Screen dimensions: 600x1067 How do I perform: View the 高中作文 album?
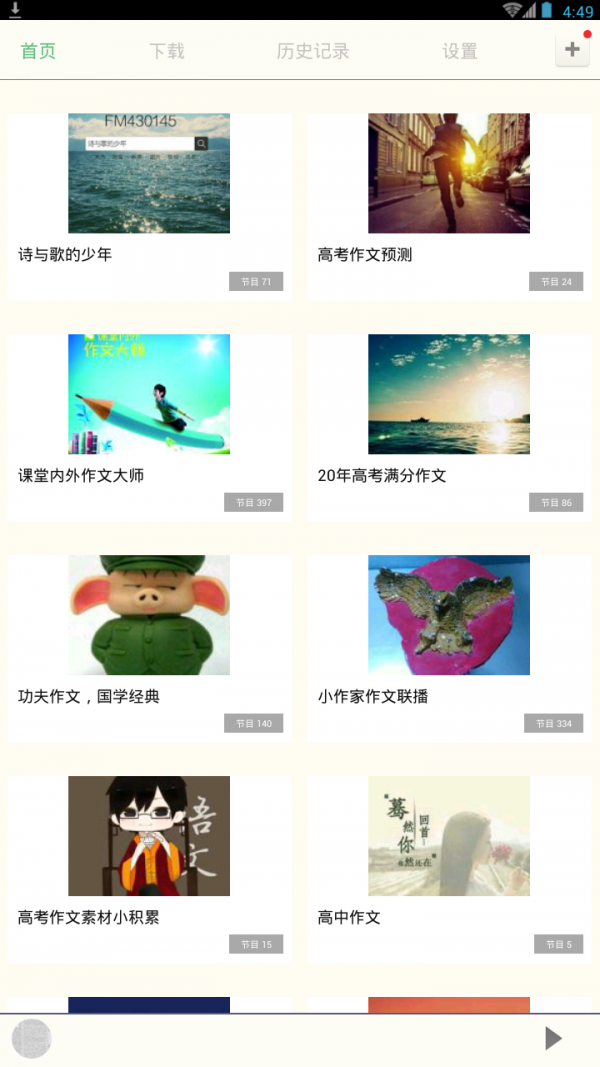coord(449,869)
